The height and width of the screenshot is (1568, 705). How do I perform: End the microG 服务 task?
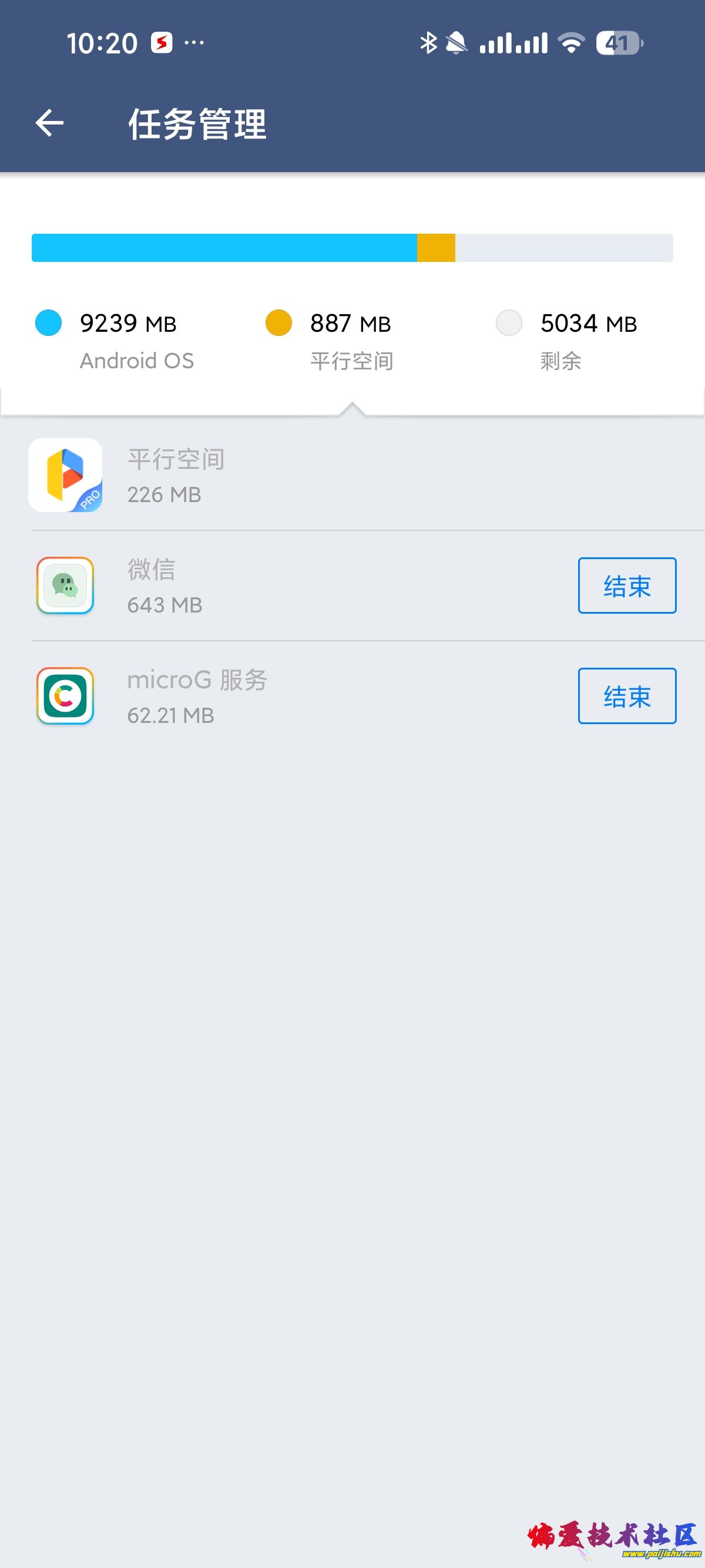pyautogui.click(x=626, y=696)
